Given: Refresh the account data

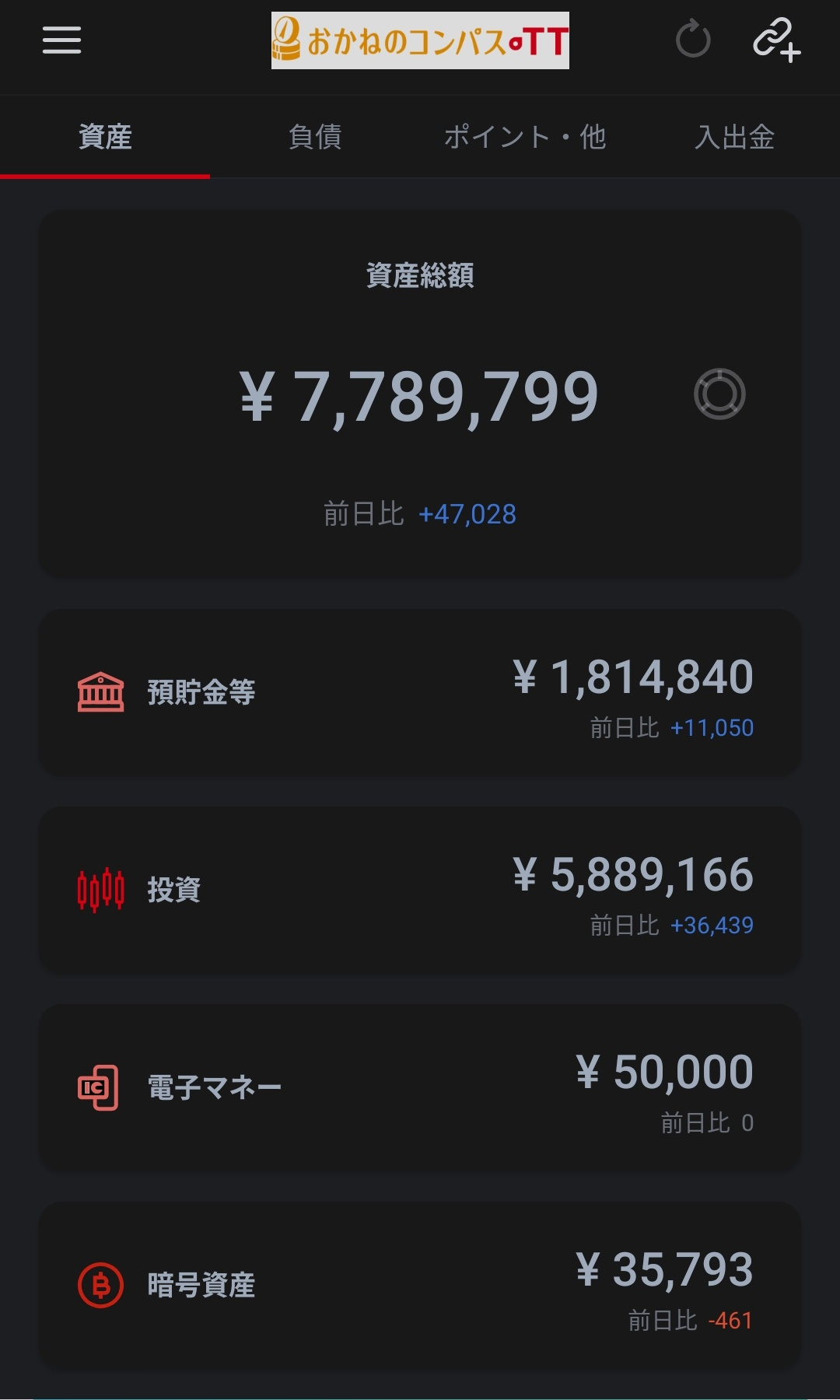Looking at the screenshot, I should click(693, 40).
